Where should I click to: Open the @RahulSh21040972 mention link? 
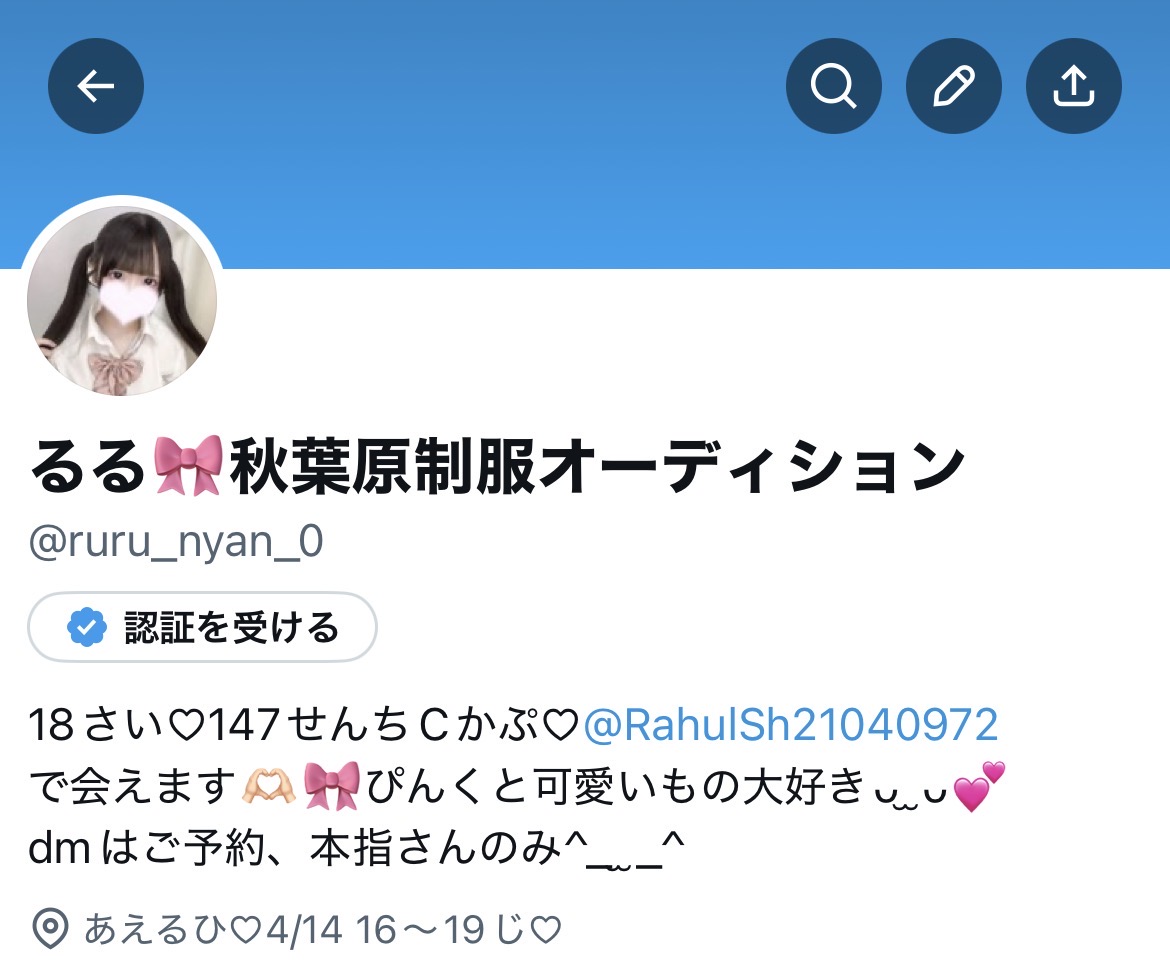coord(790,723)
